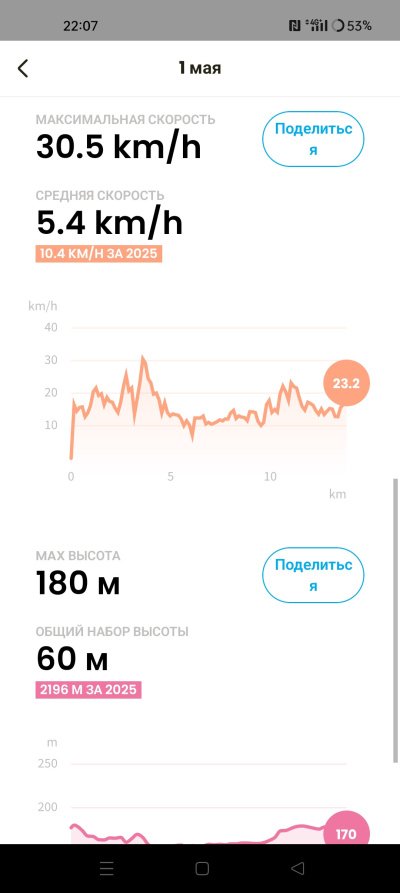The image size is (400, 893).
Task: Open recent apps from navigation bar
Action: tap(107, 868)
